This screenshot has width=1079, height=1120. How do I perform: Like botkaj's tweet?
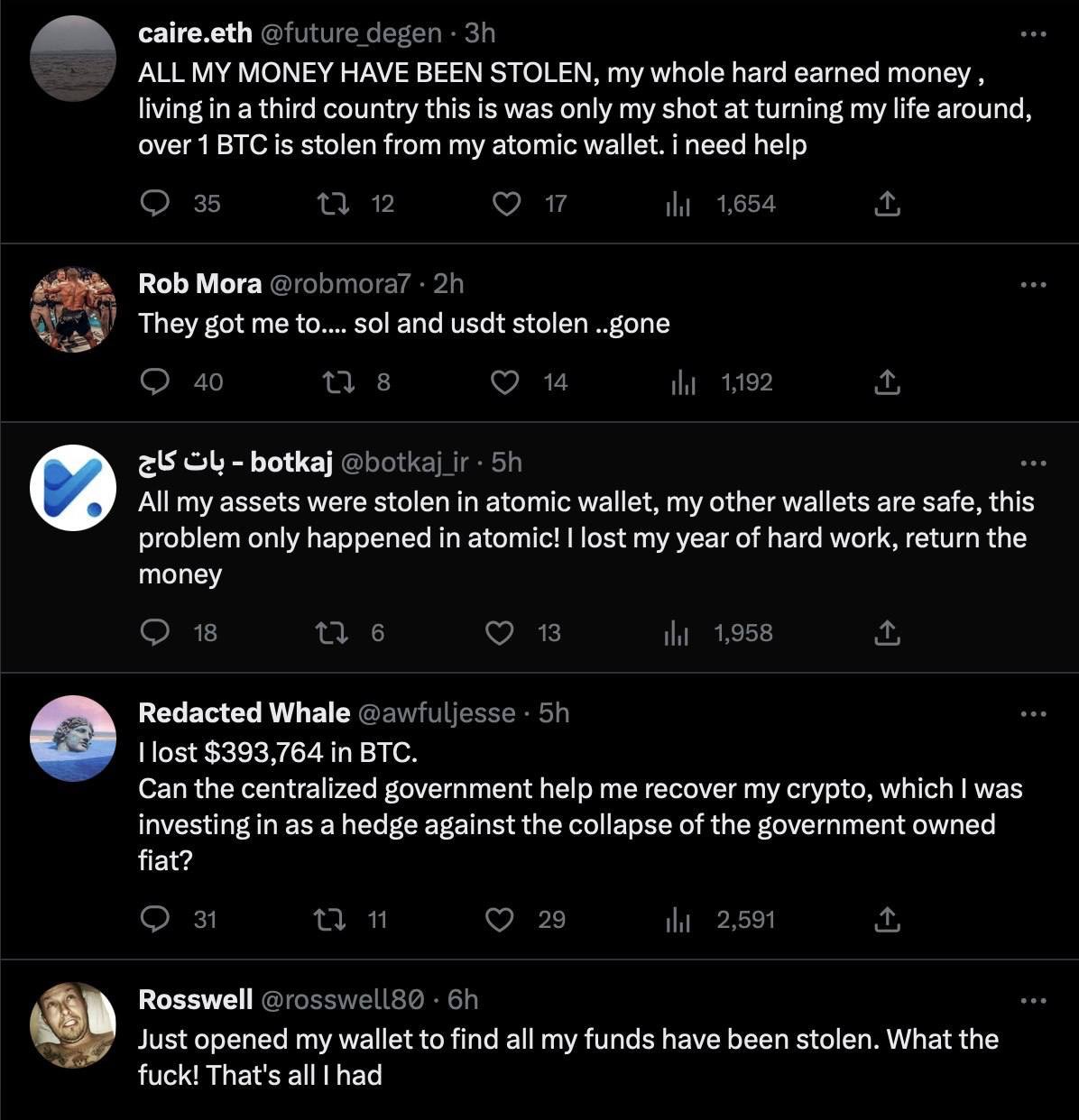click(x=499, y=633)
